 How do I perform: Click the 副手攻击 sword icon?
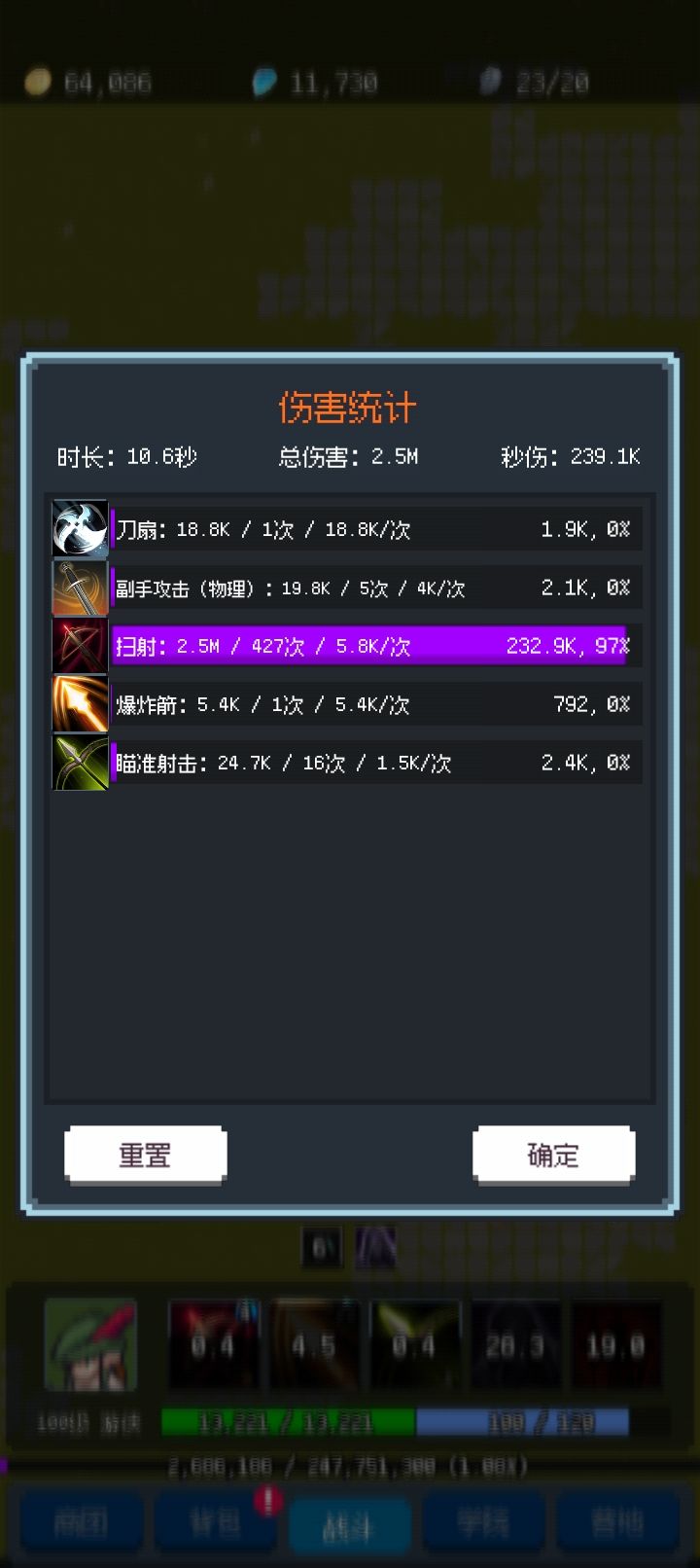[79, 588]
